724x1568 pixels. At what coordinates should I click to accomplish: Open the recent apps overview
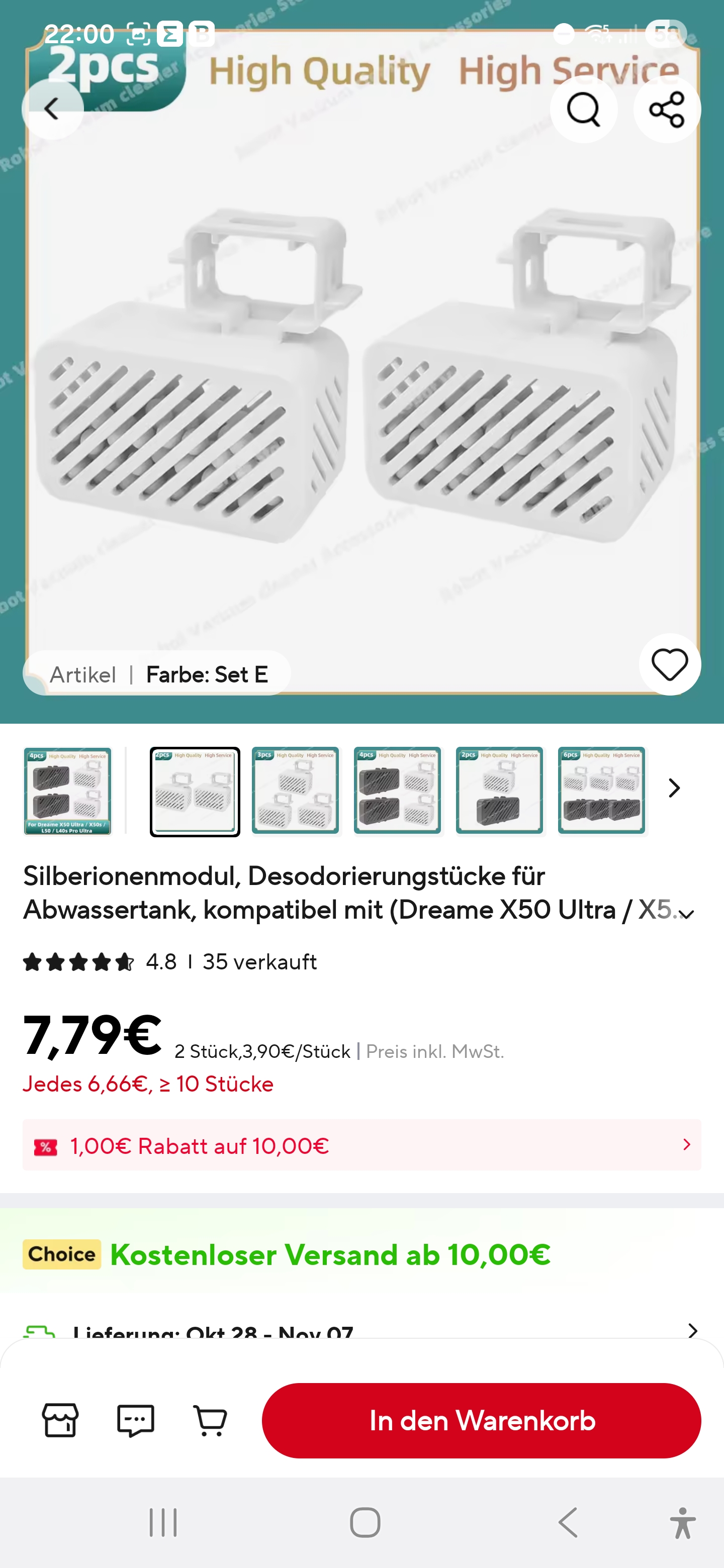tap(163, 1522)
